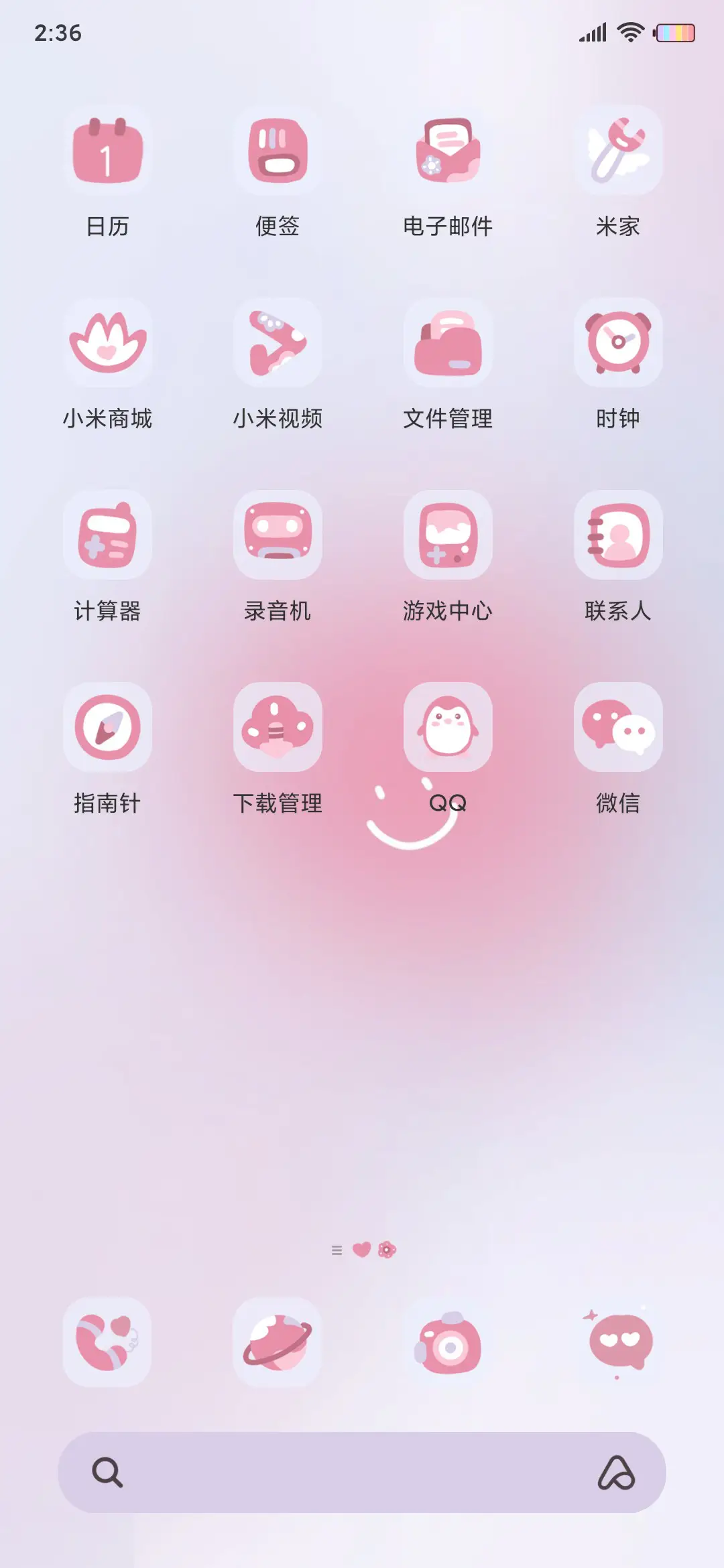Open 小米商城 Mi Store

pyautogui.click(x=107, y=344)
